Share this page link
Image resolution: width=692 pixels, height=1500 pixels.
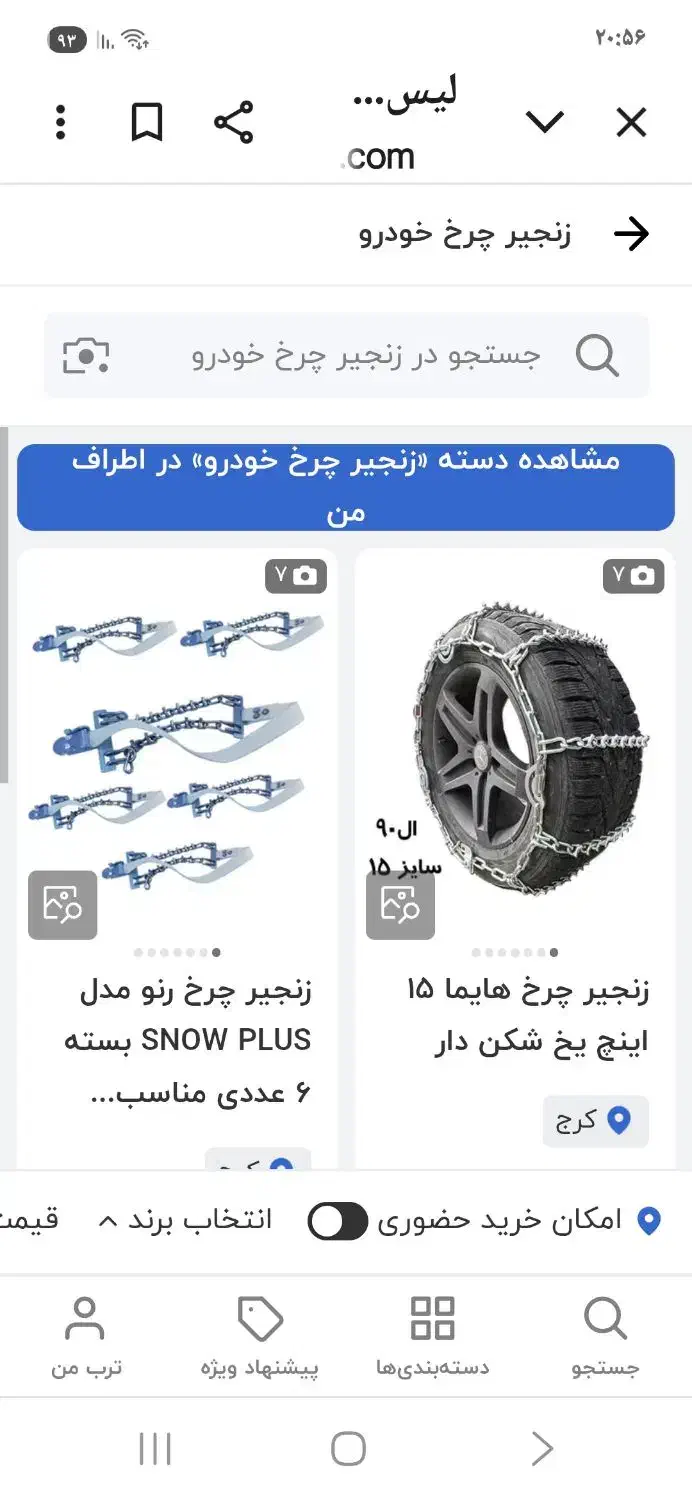click(234, 123)
